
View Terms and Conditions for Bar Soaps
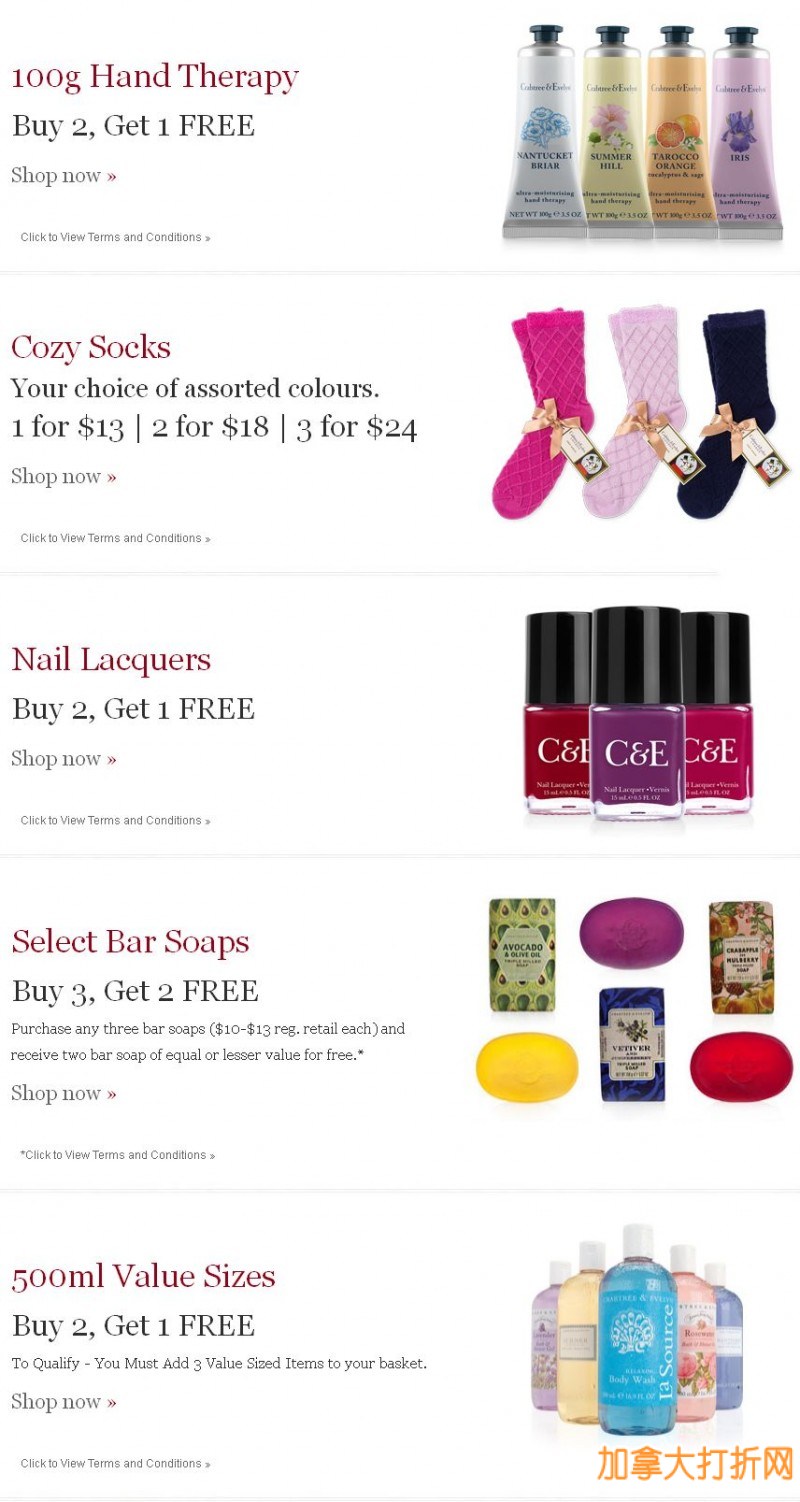pos(117,1155)
